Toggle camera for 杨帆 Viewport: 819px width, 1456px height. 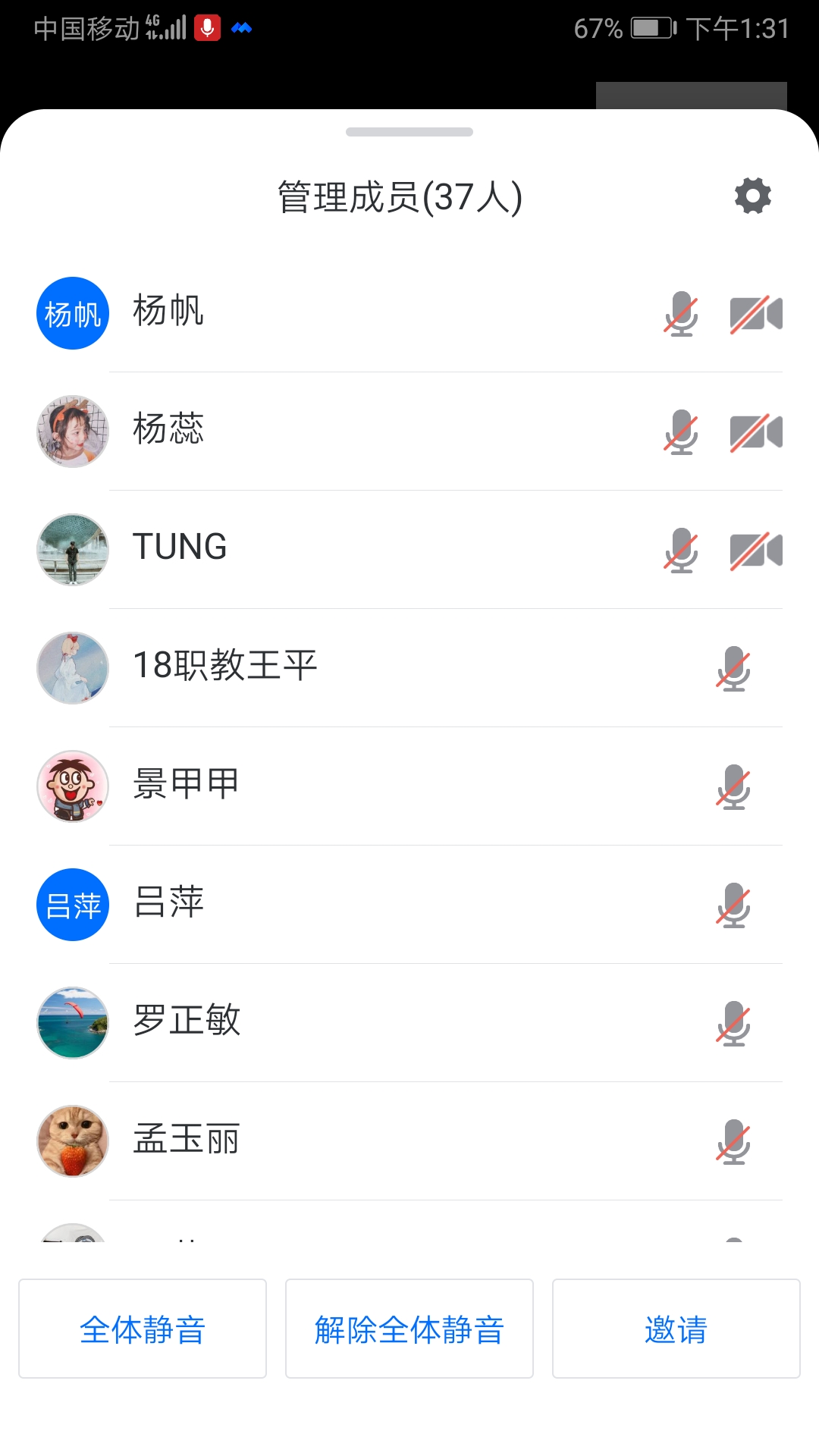[x=755, y=314]
